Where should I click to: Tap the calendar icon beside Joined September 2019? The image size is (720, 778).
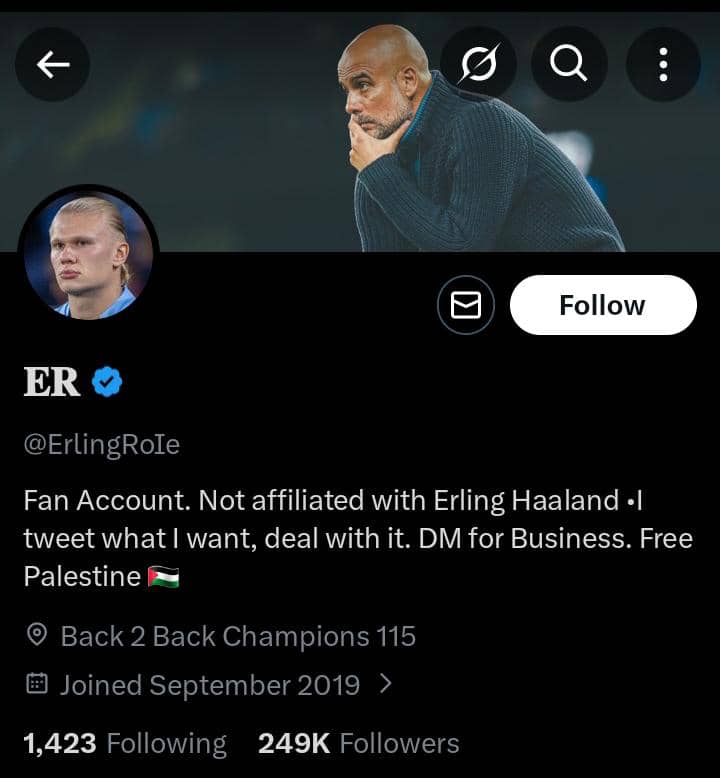point(37,685)
